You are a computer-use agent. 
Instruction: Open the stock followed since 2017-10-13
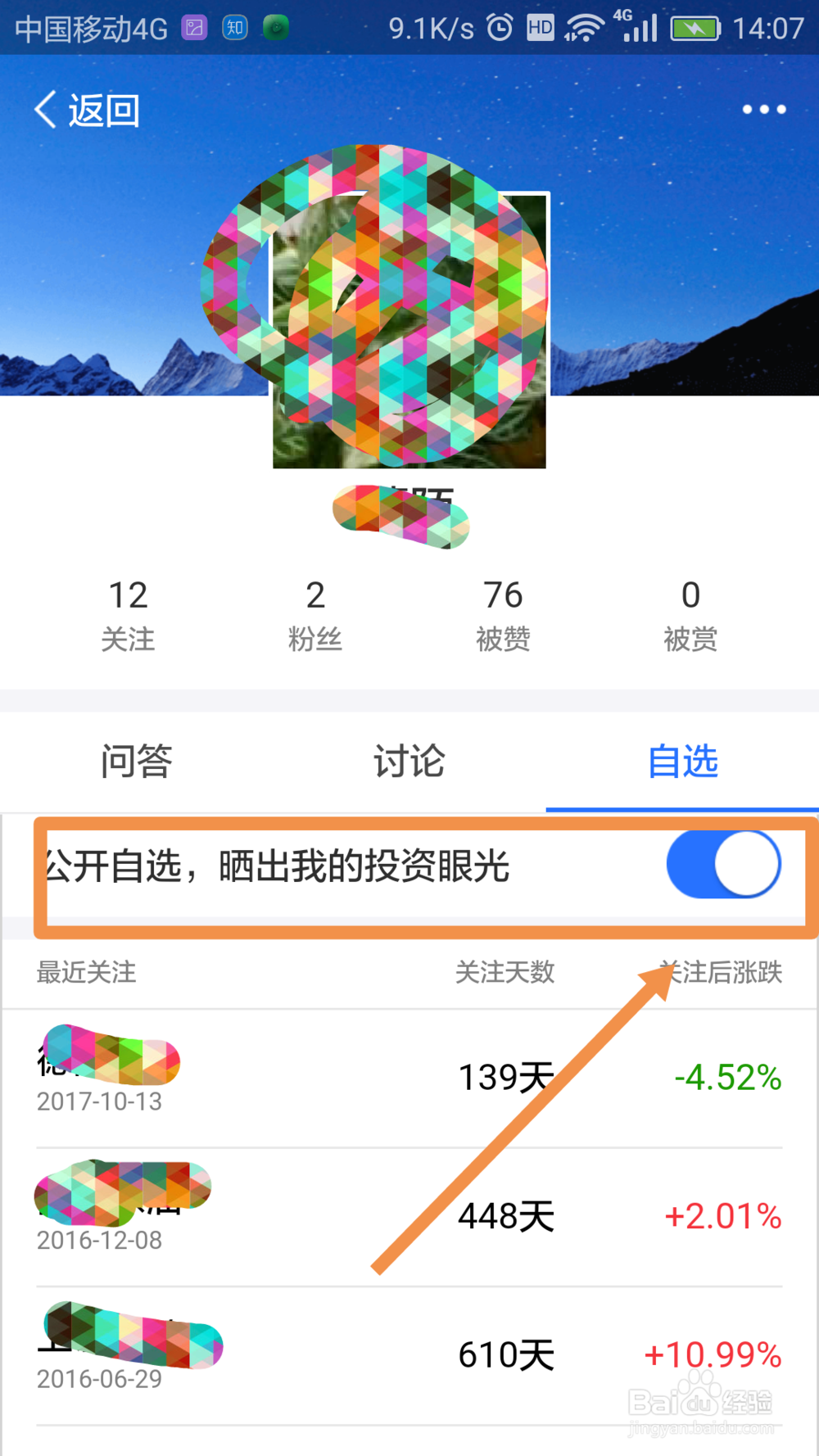pyautogui.click(x=409, y=1077)
